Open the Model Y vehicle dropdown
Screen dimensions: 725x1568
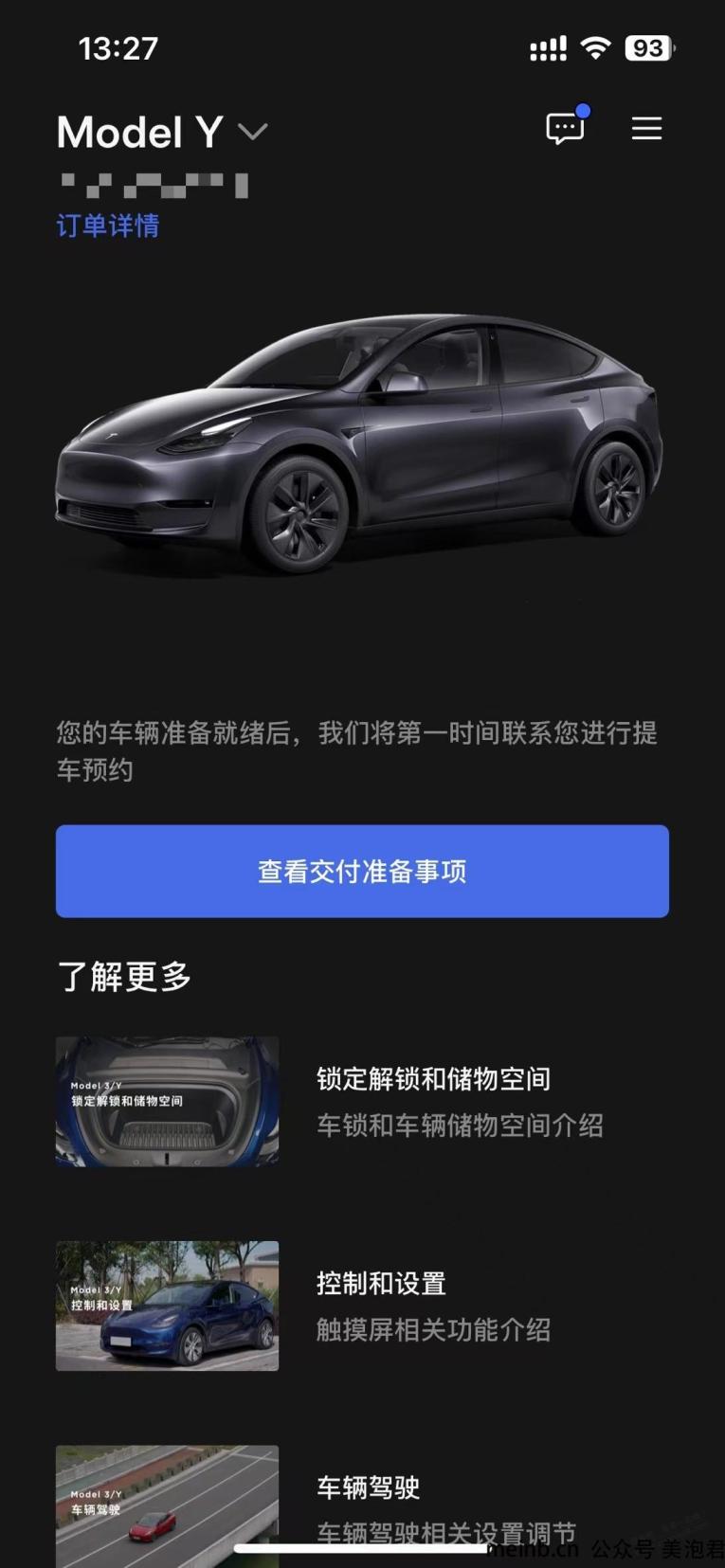(x=252, y=131)
